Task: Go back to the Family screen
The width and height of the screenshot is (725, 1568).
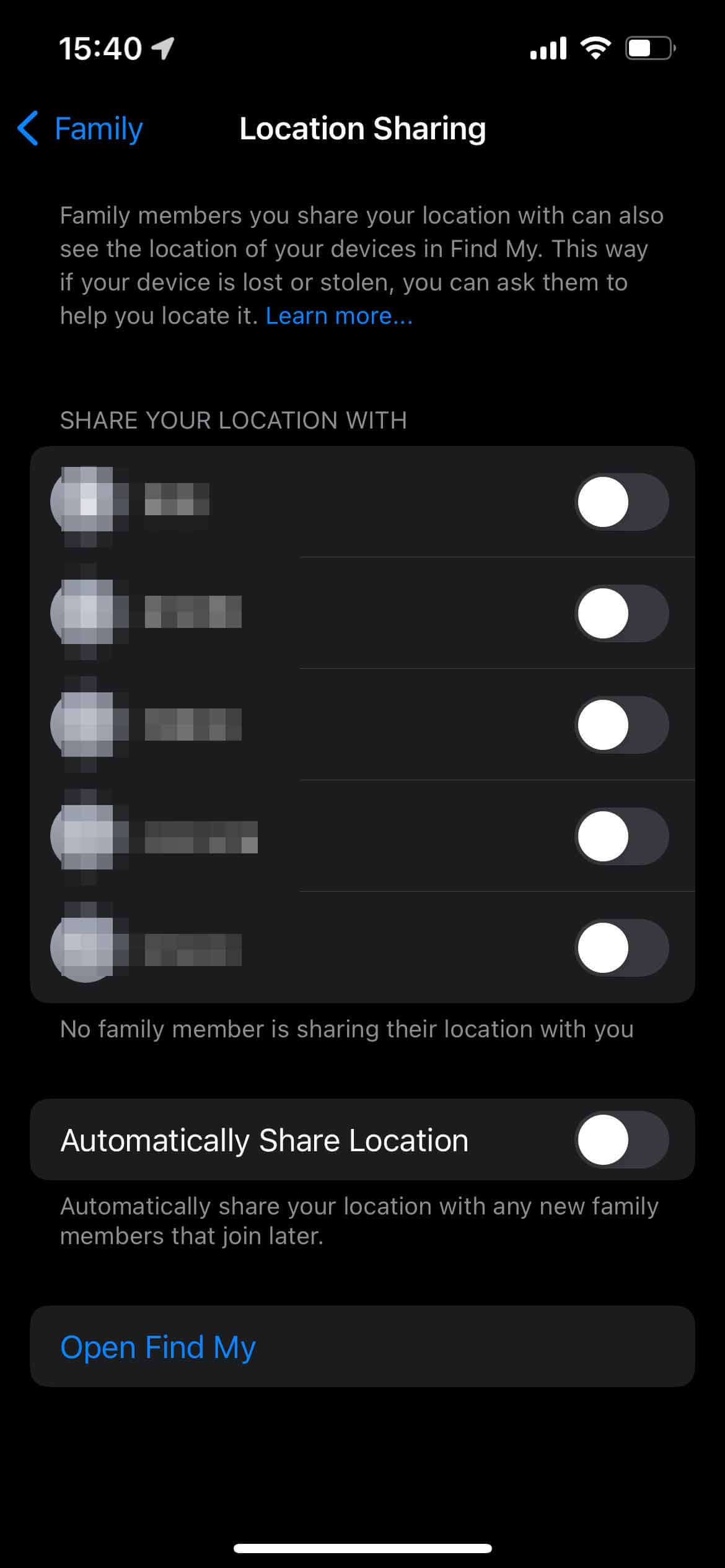Action: point(81,129)
